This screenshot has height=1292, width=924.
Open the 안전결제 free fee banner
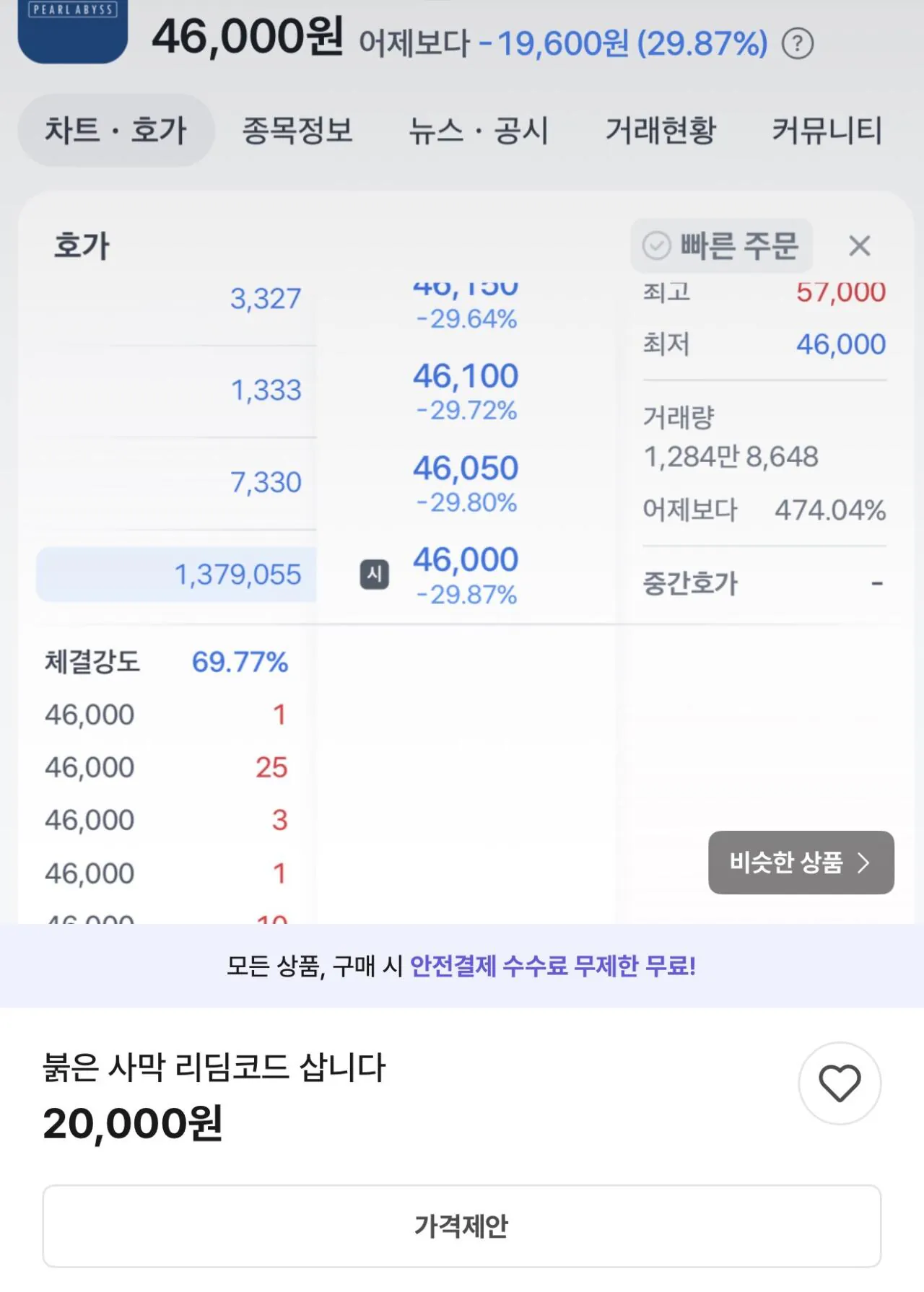(x=462, y=966)
